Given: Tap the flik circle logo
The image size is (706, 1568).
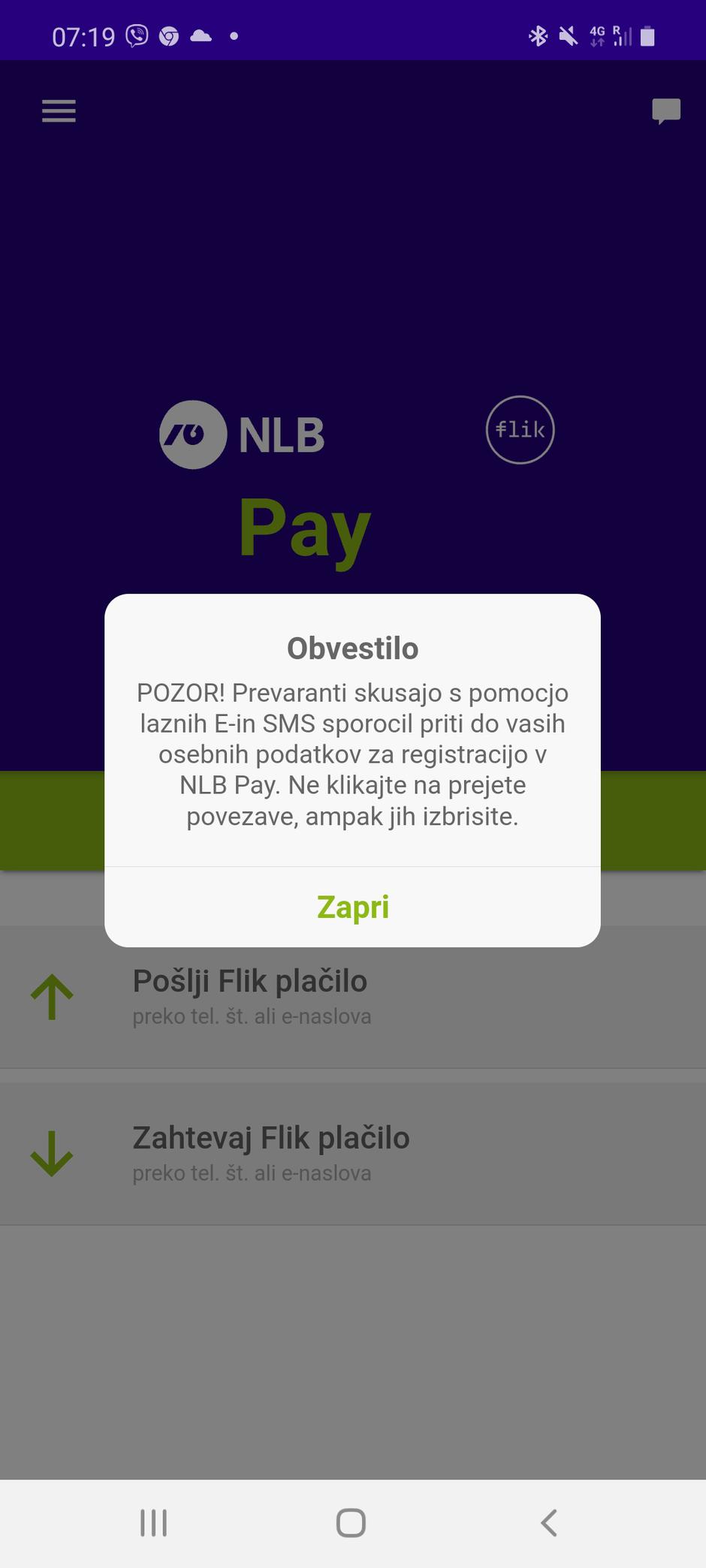Looking at the screenshot, I should 519,429.
